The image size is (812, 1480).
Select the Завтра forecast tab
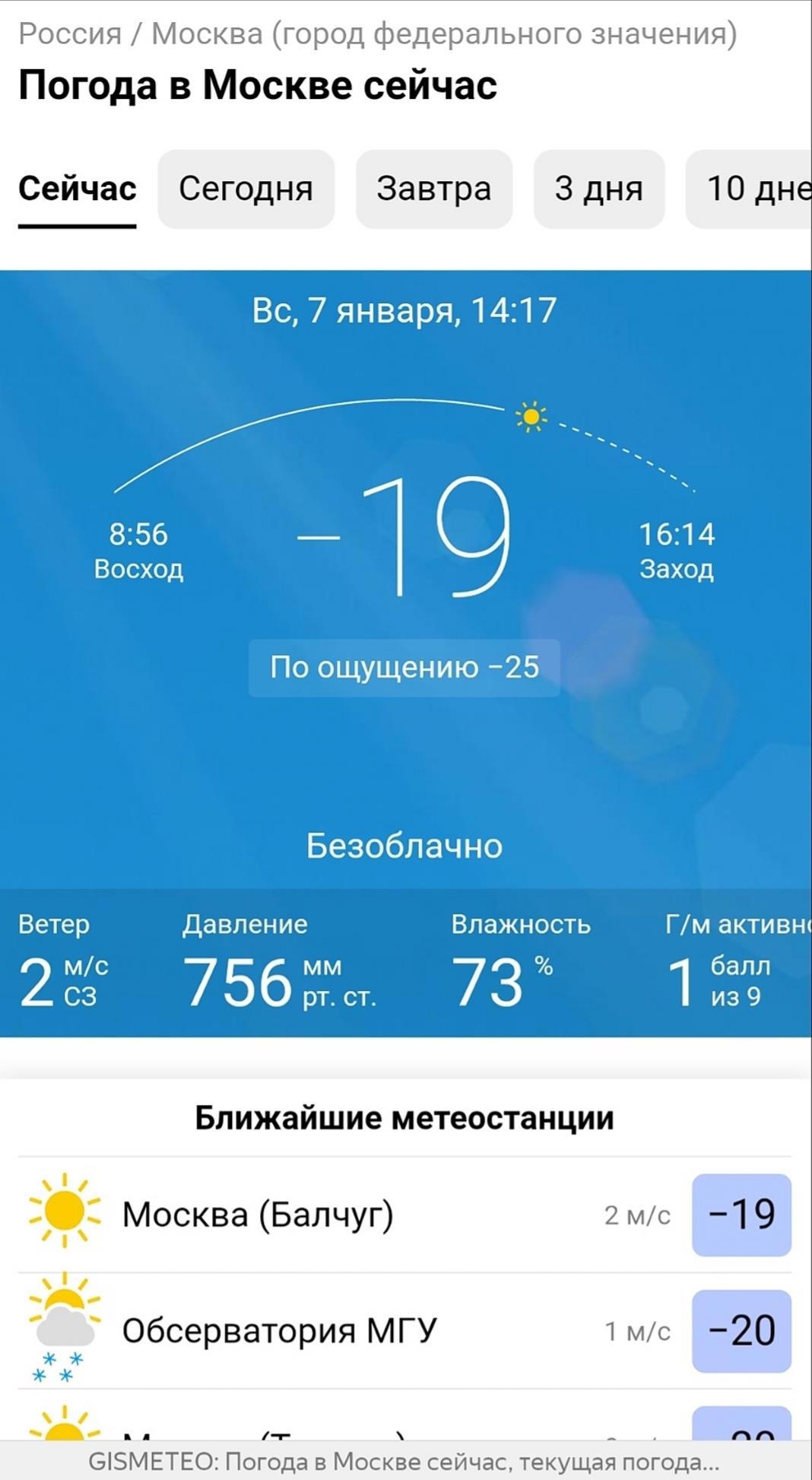point(433,189)
